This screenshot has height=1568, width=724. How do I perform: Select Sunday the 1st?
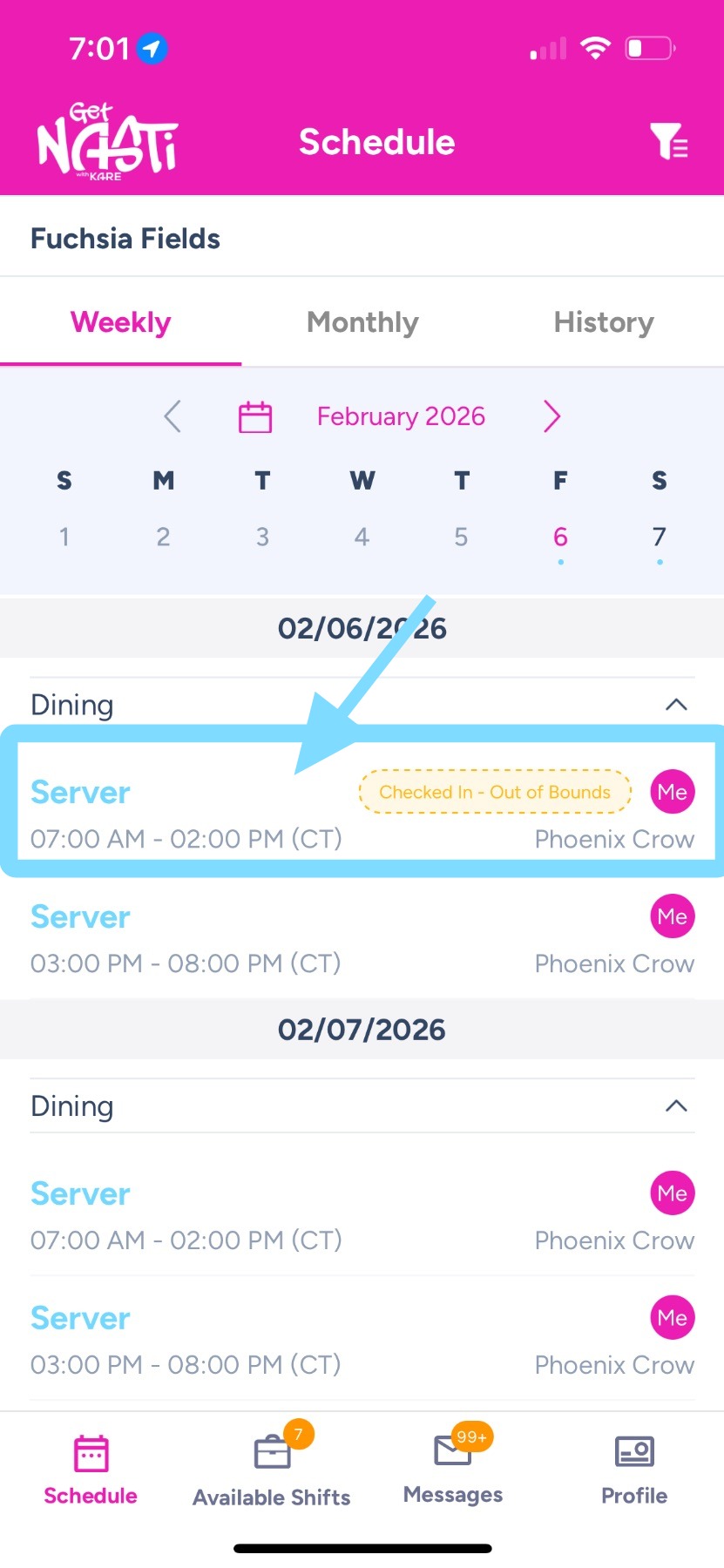64,537
